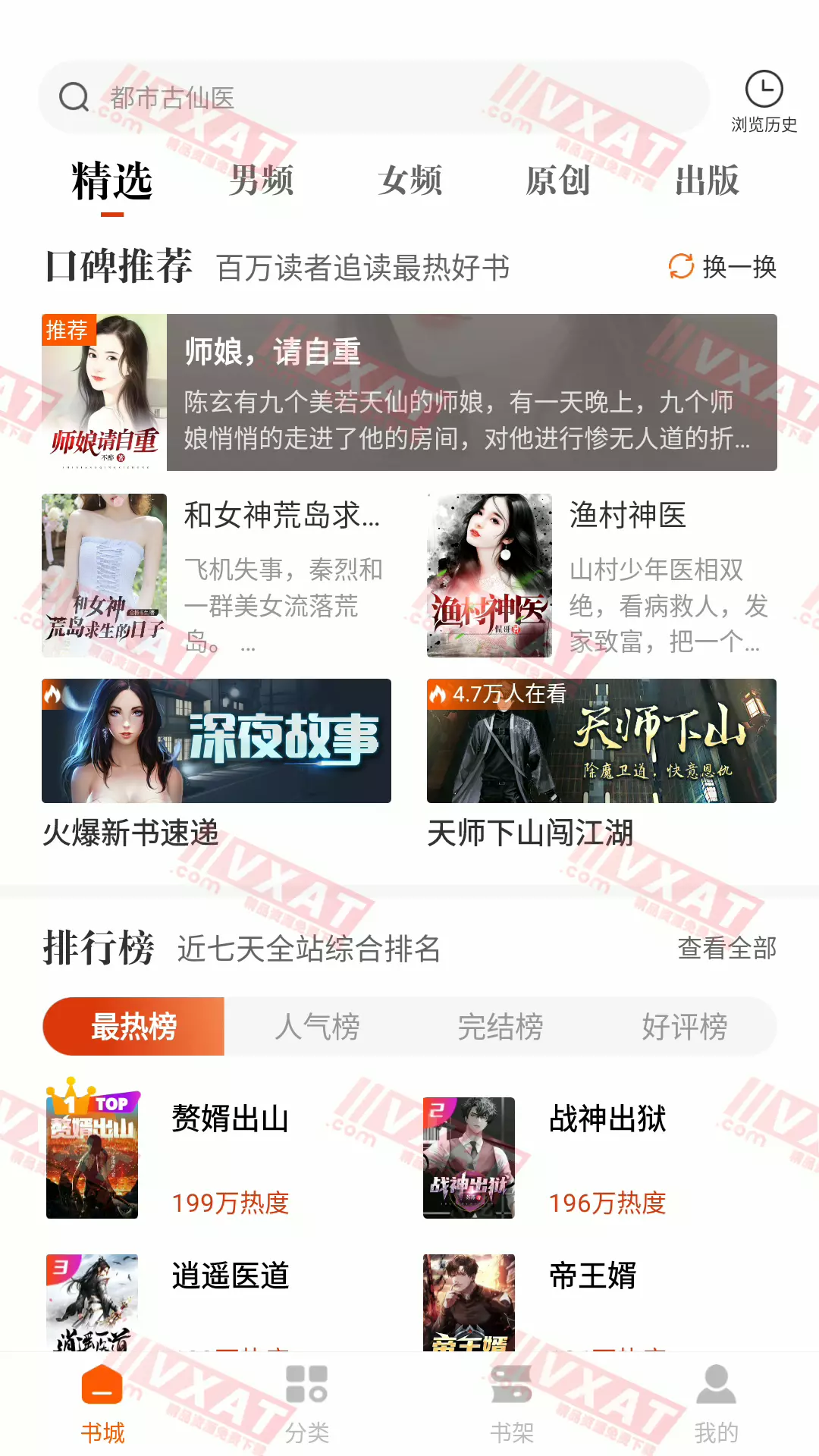Switch to the 男频 tab
The image size is (819, 1456).
pos(261,181)
